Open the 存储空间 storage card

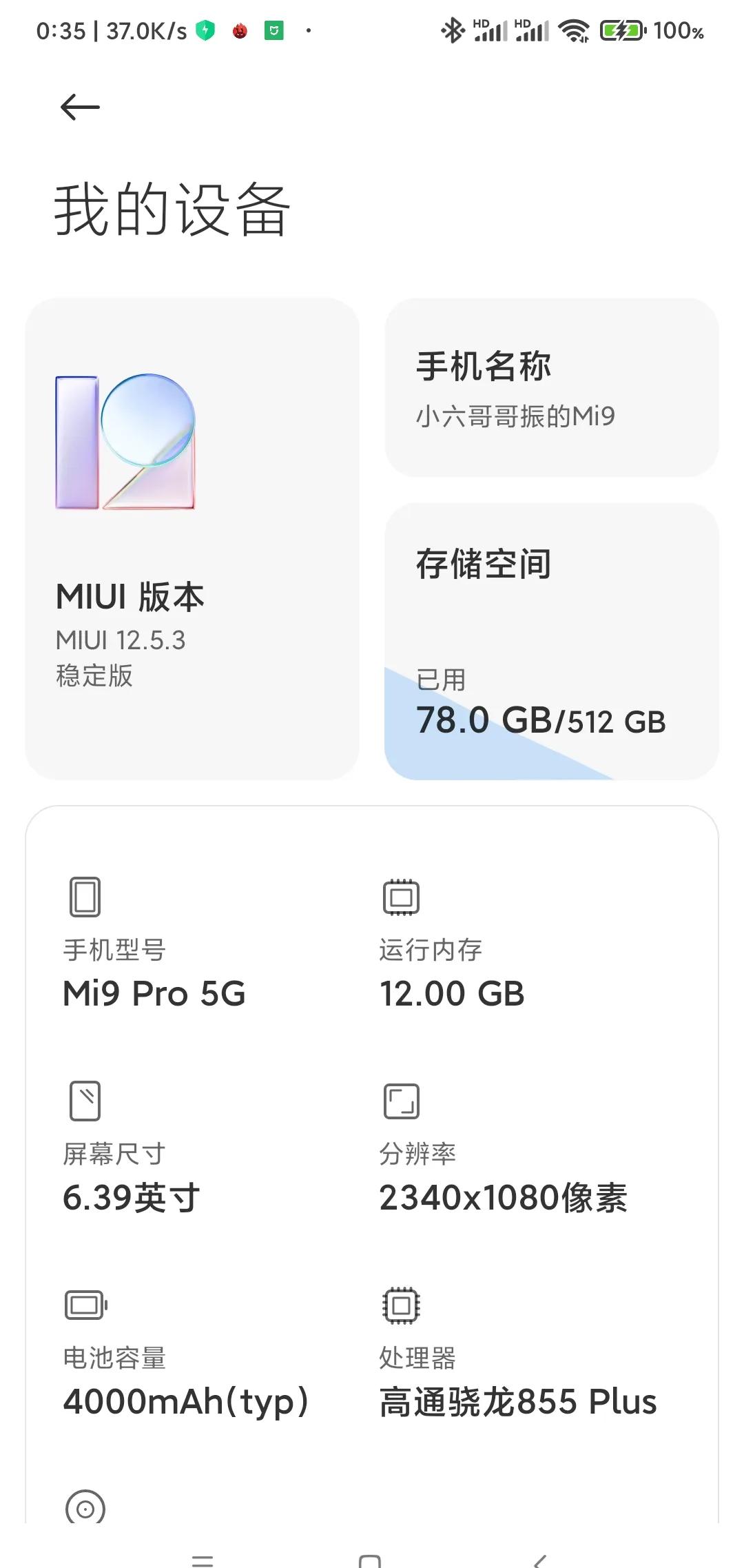[552, 642]
